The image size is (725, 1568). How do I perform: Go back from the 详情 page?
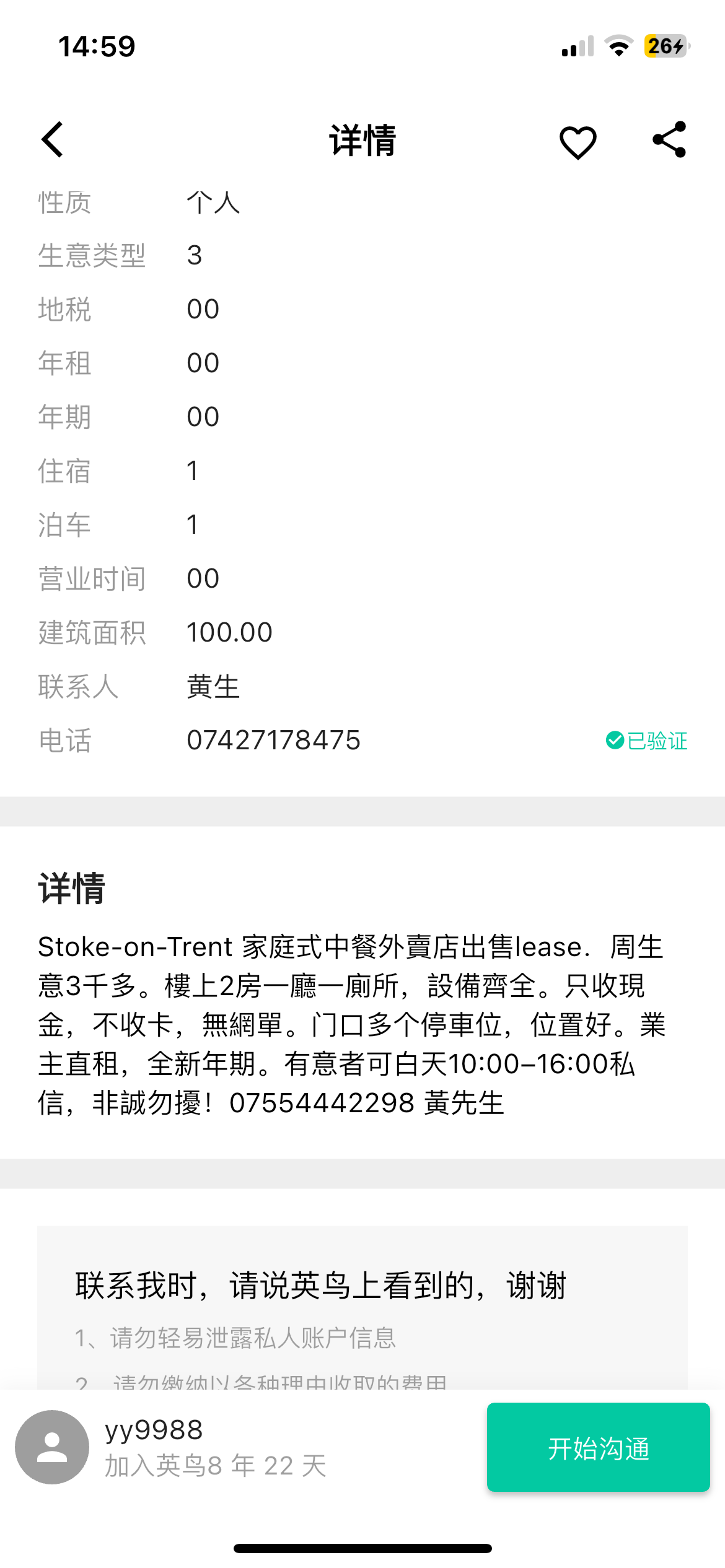pos(53,140)
